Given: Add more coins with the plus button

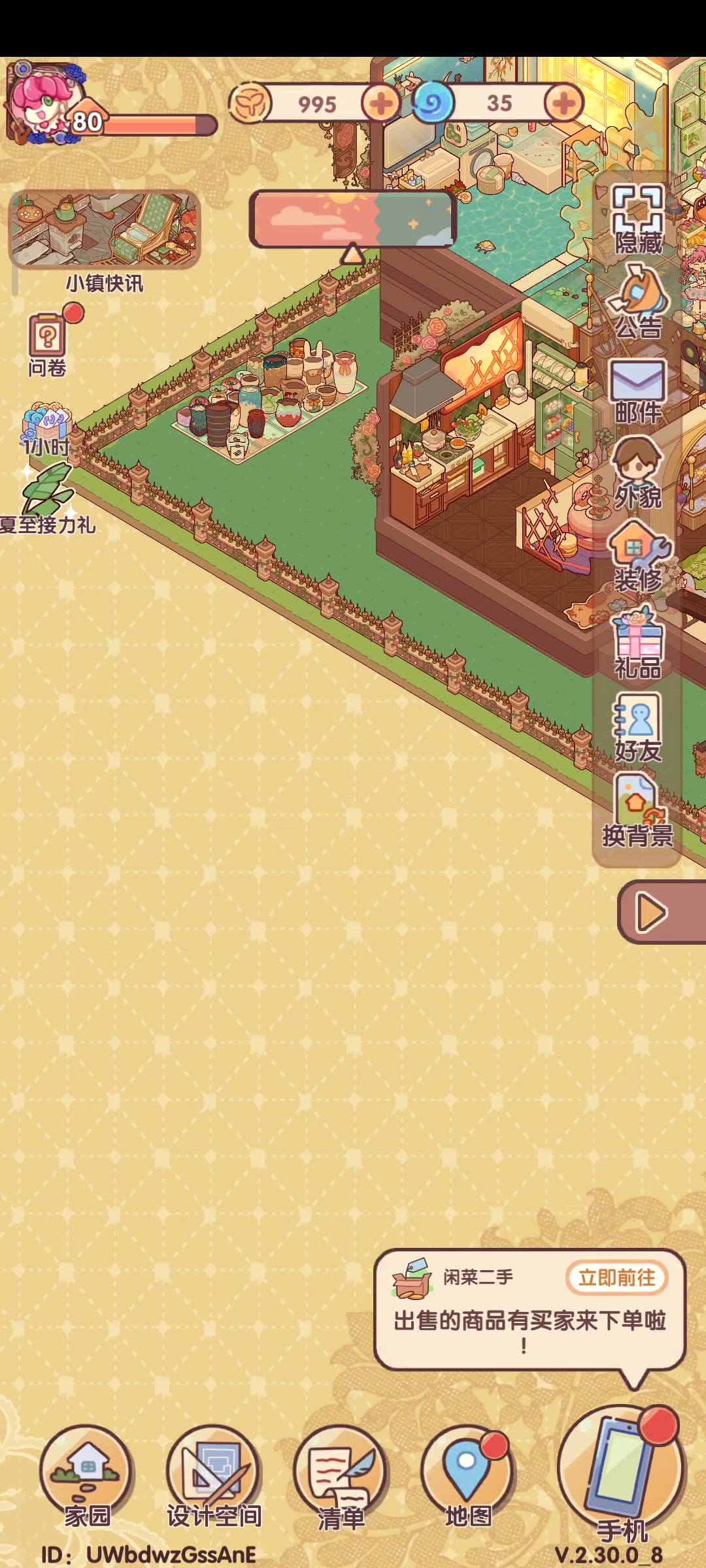Looking at the screenshot, I should [x=381, y=103].
